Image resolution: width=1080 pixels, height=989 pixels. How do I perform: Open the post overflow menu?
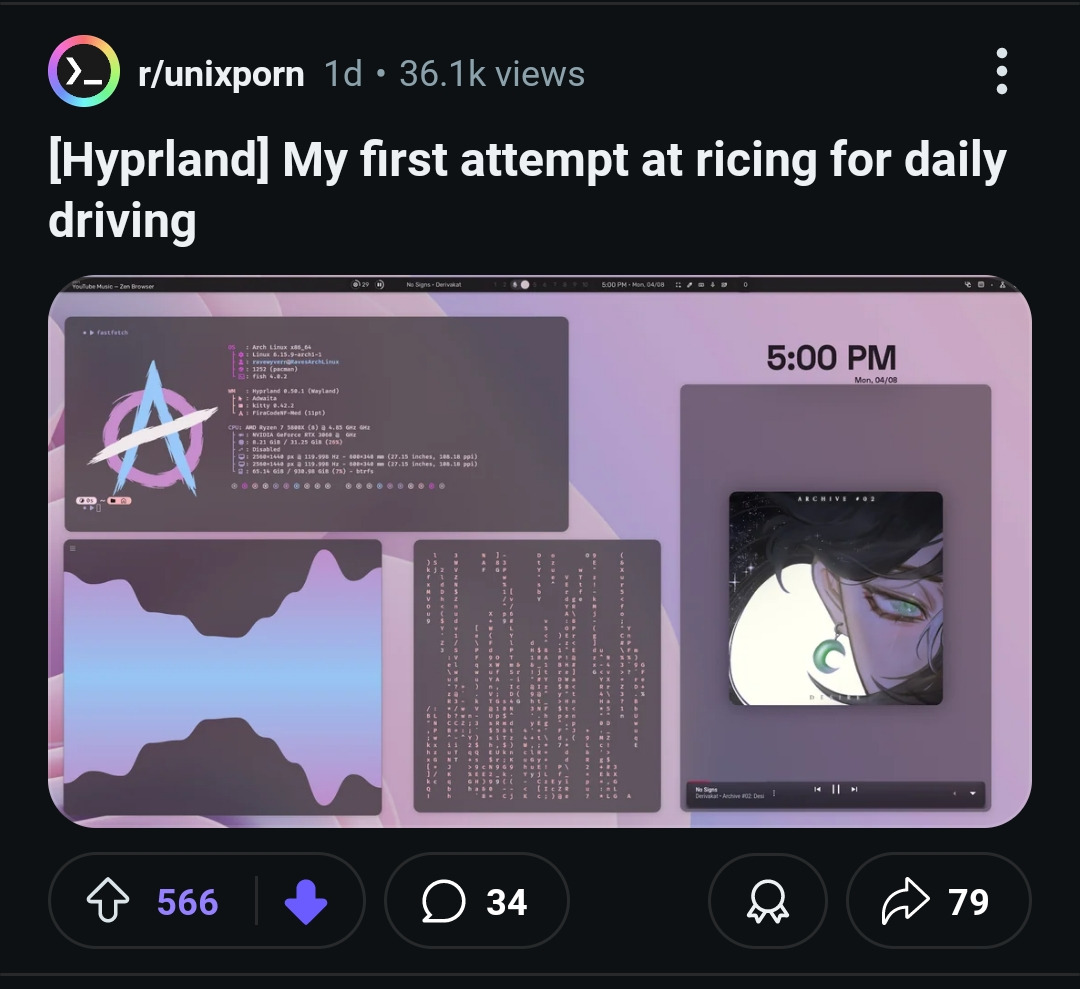(x=1001, y=73)
